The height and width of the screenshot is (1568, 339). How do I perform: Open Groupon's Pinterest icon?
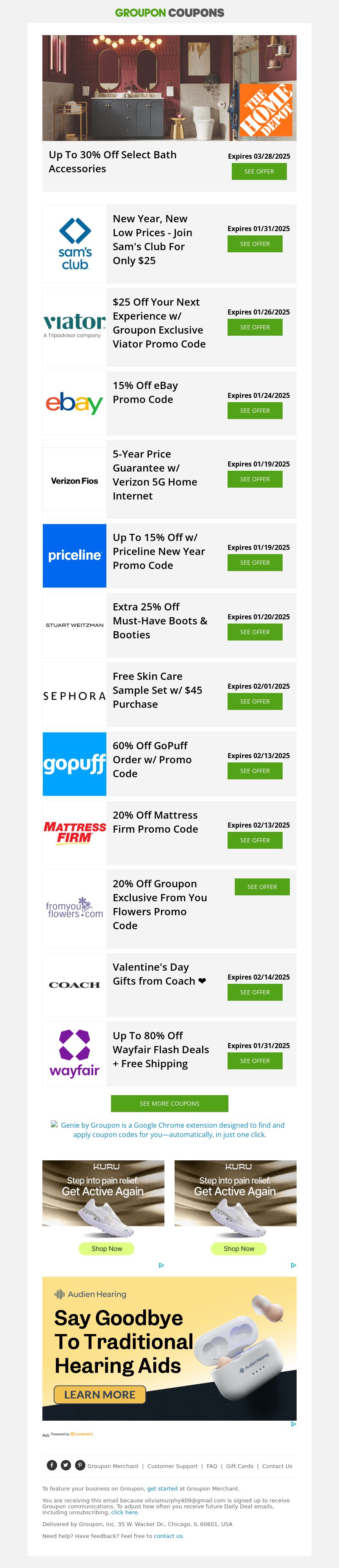80,1466
